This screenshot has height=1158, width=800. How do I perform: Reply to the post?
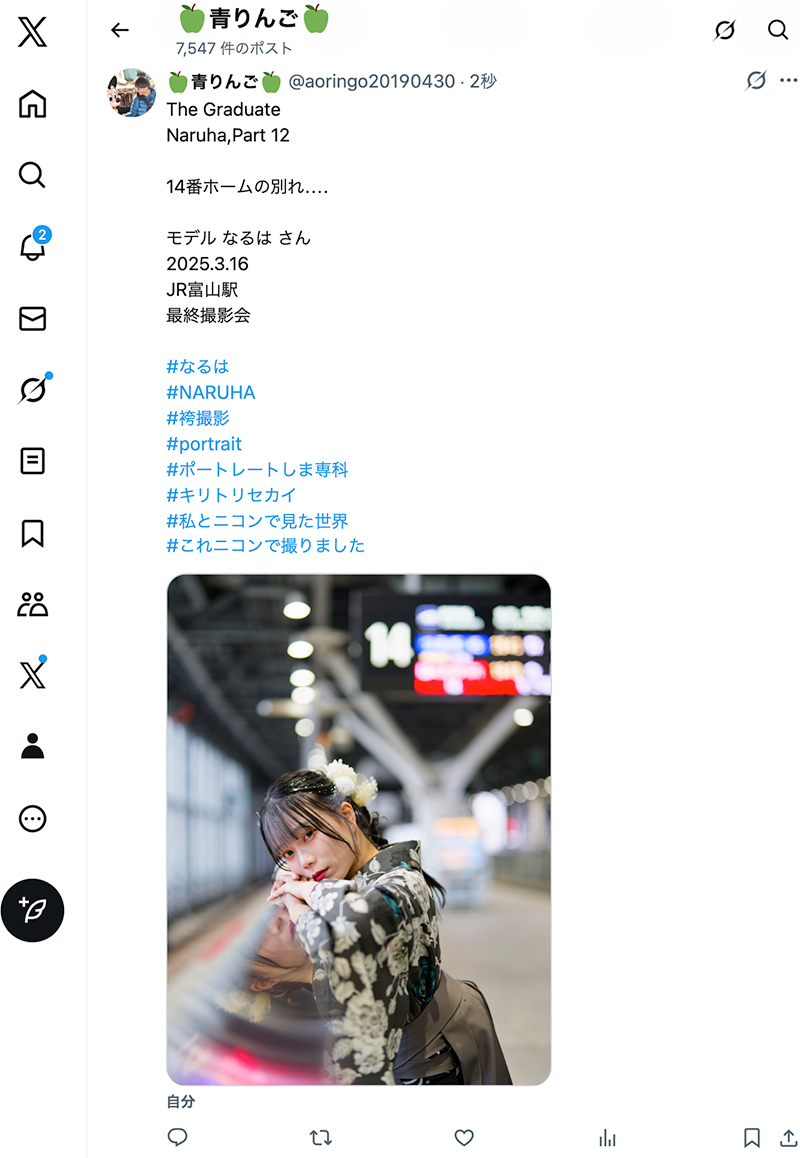[x=177, y=1137]
